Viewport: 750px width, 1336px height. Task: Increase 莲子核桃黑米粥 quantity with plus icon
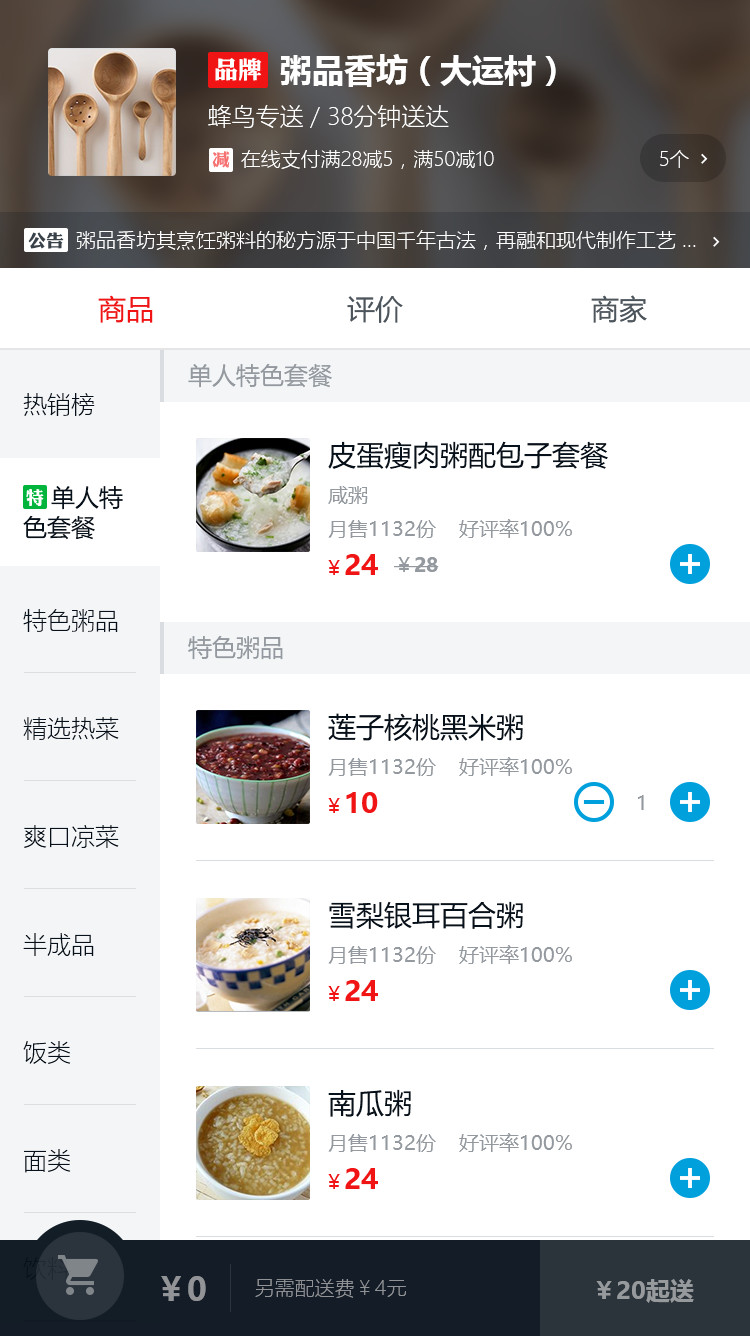coord(689,801)
